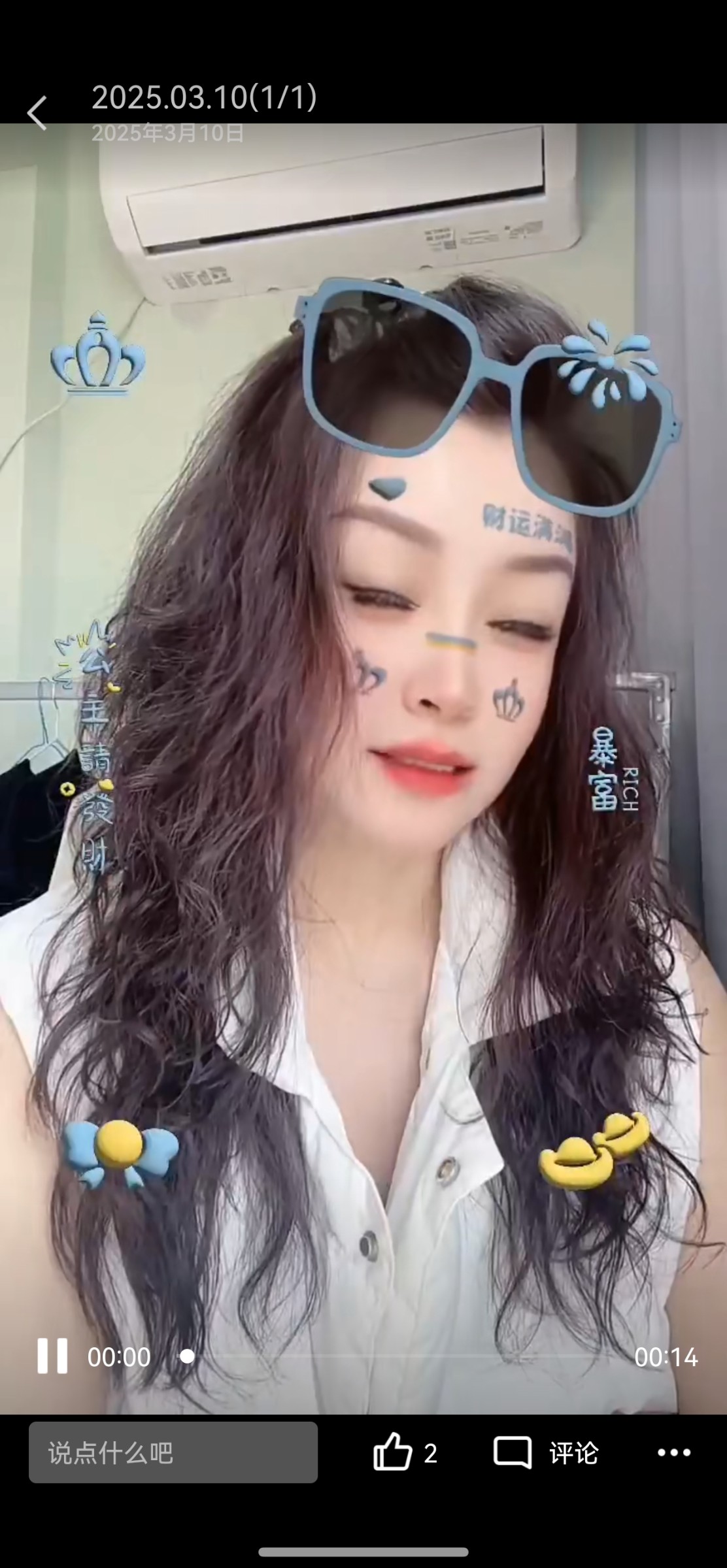Pause the playing video

52,1356
